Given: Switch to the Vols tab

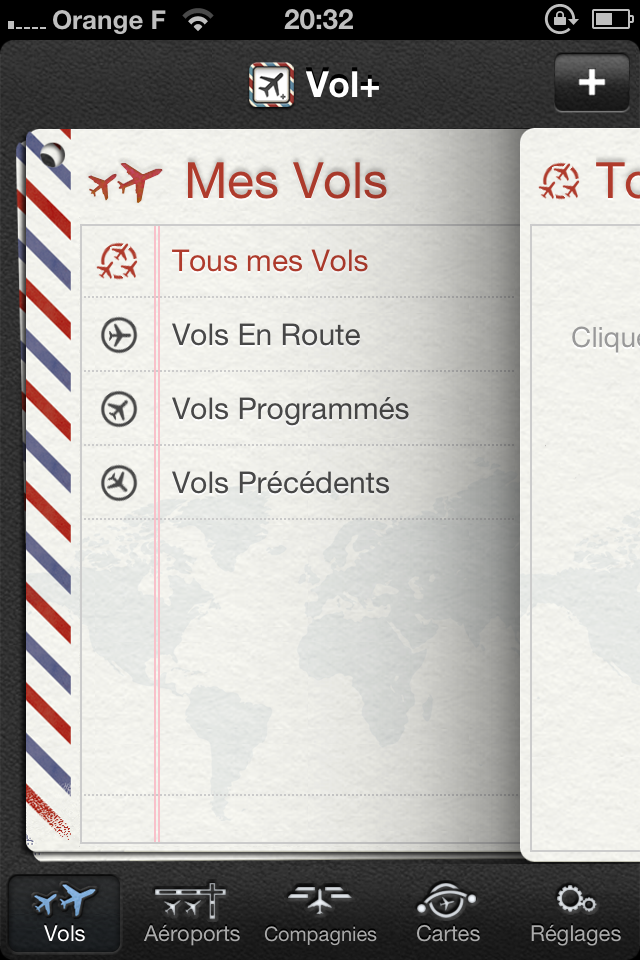Looking at the screenshot, I should point(65,913).
